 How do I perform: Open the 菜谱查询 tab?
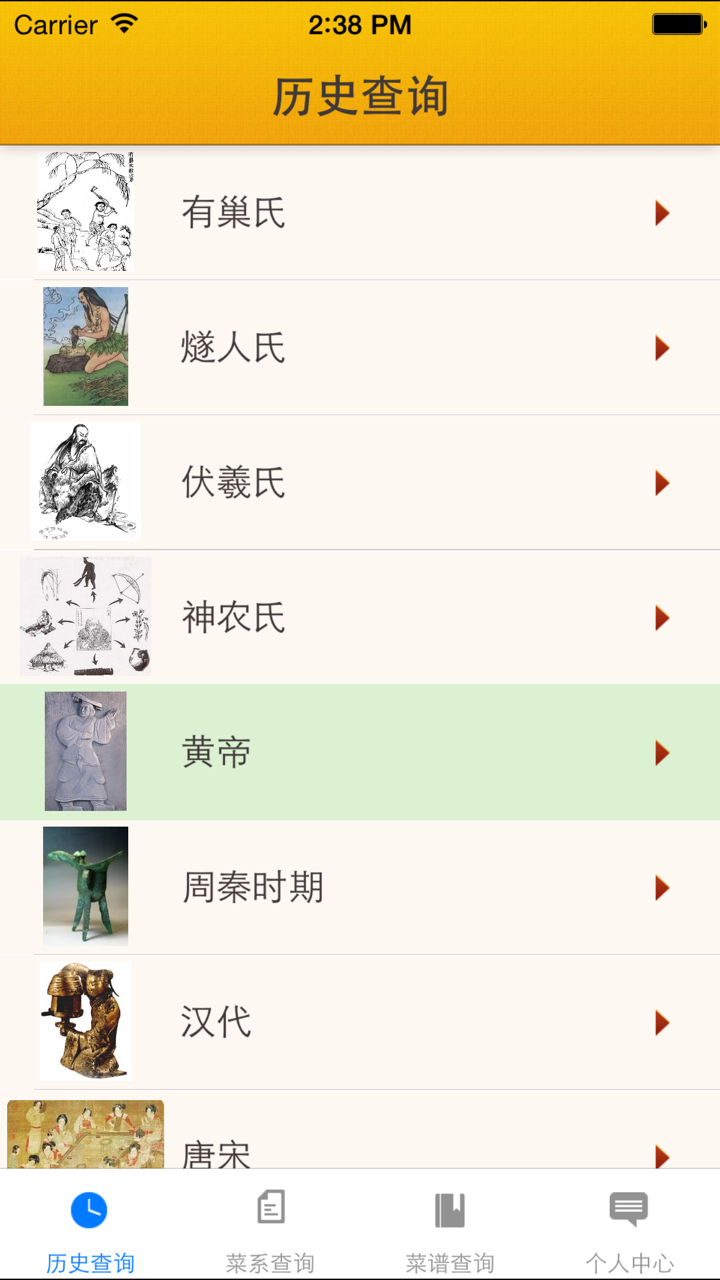point(450,1230)
